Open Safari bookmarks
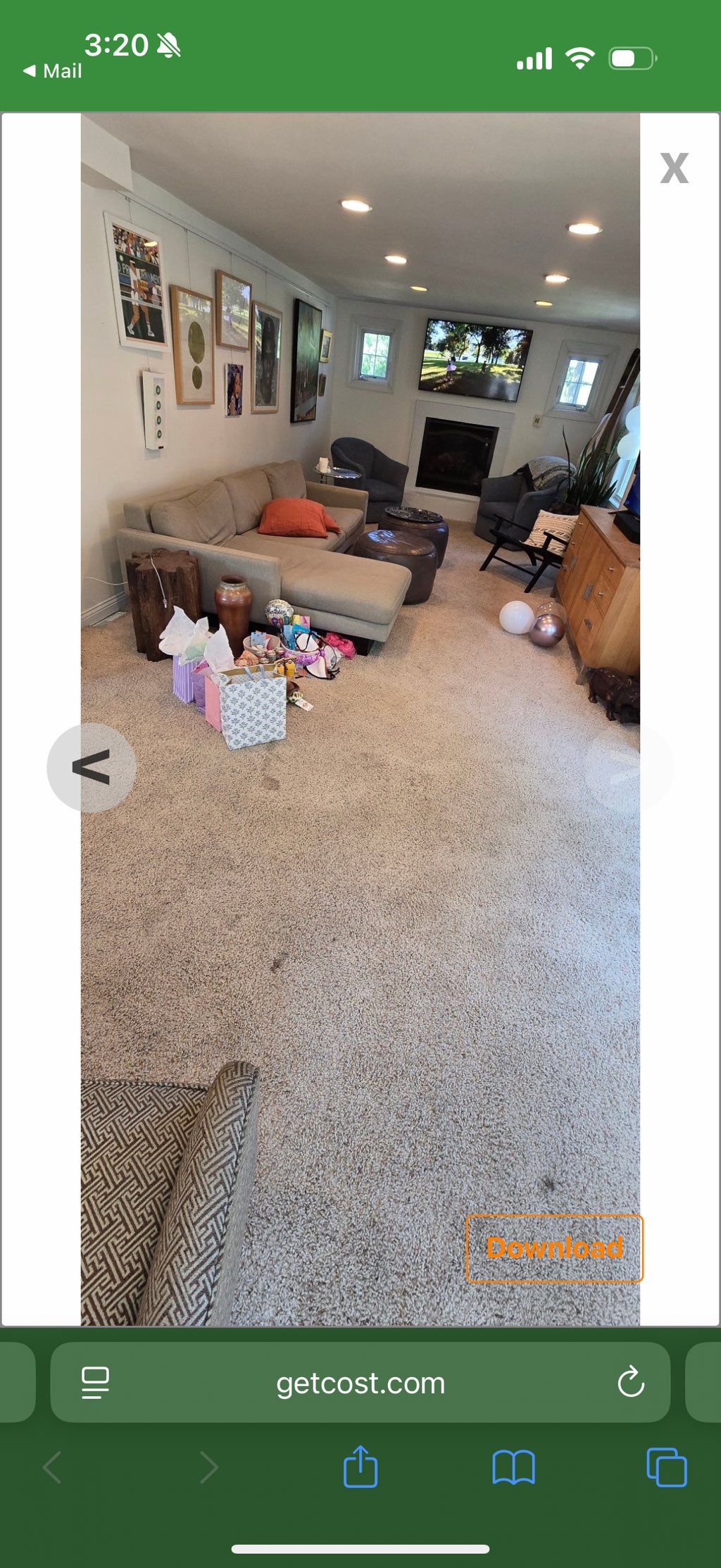This screenshot has width=721, height=1568. [513, 1467]
